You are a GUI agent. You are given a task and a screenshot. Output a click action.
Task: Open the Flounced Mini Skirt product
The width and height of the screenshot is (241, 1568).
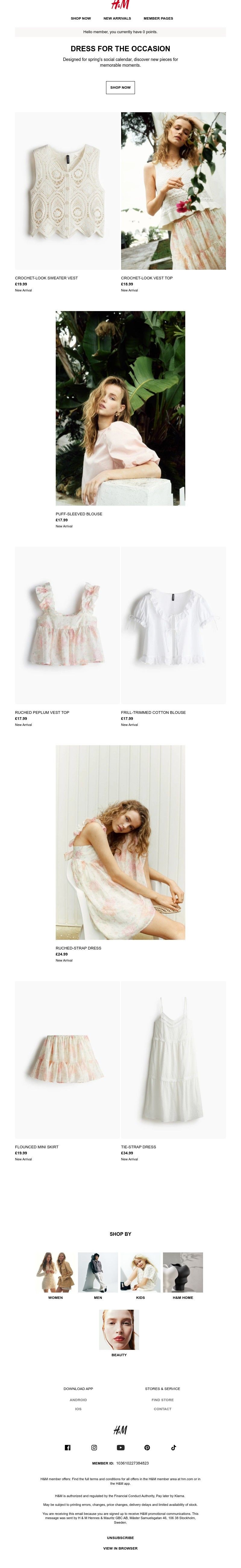click(67, 1059)
